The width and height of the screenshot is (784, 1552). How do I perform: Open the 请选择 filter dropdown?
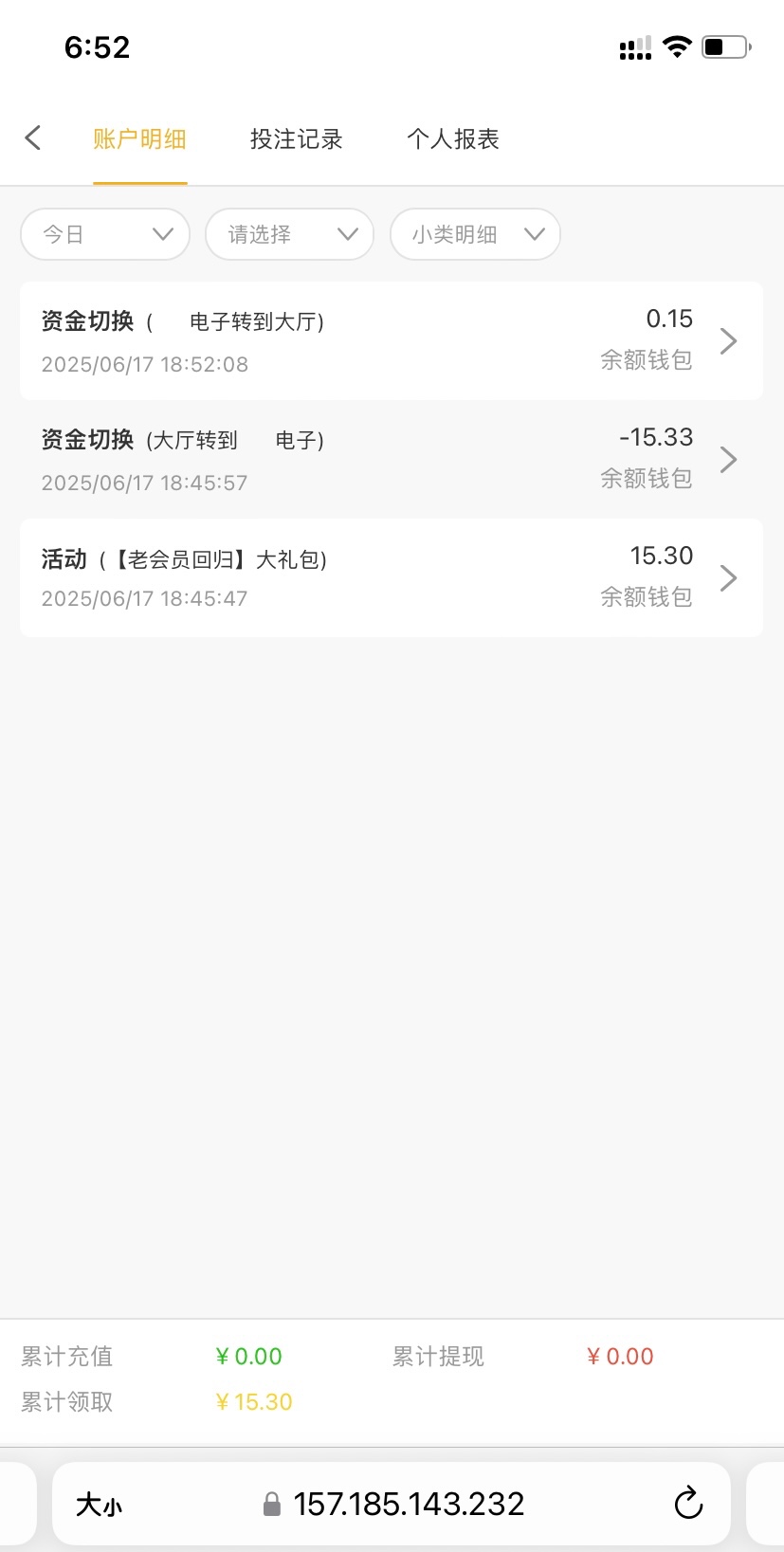pyautogui.click(x=289, y=234)
